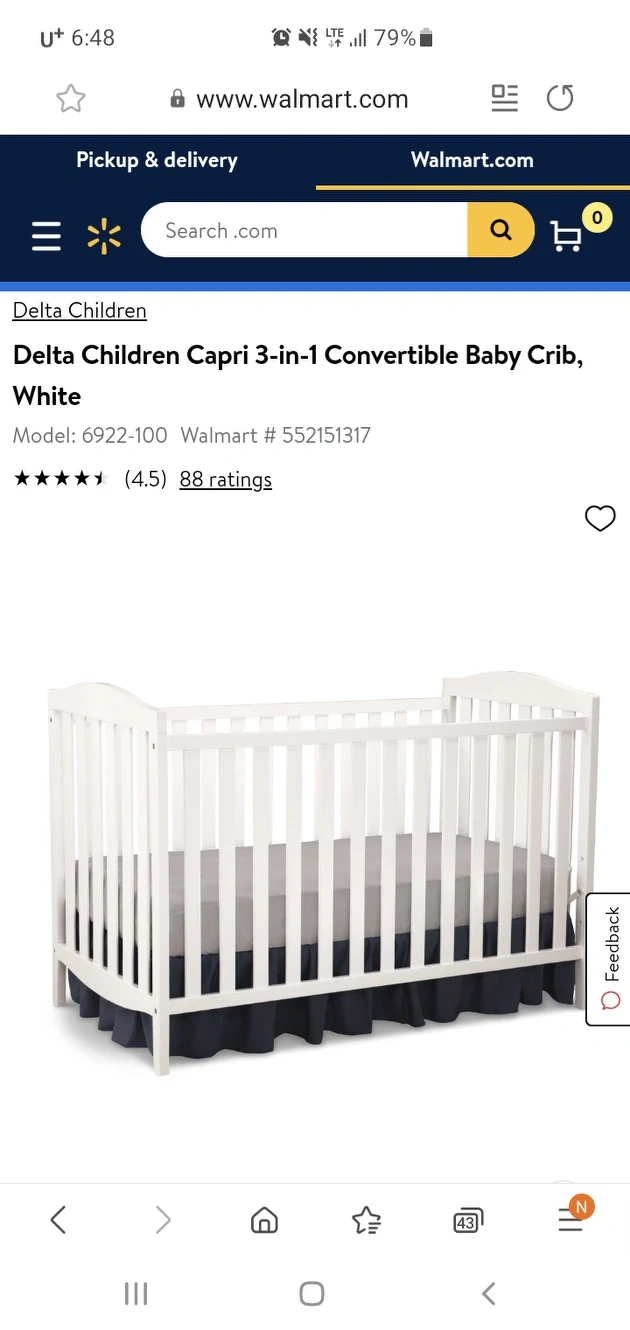Switch to Walmart.com tab
Image resolution: width=630 pixels, height=1330 pixels.
472,160
